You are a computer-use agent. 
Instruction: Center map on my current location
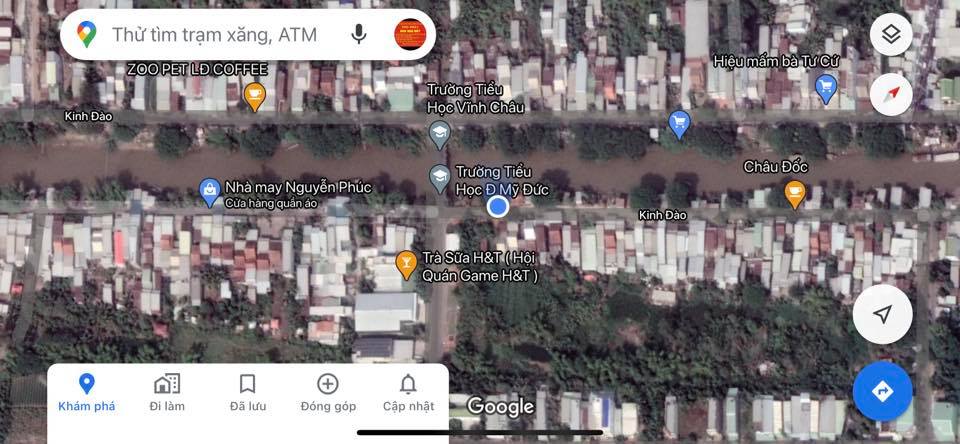(882, 315)
